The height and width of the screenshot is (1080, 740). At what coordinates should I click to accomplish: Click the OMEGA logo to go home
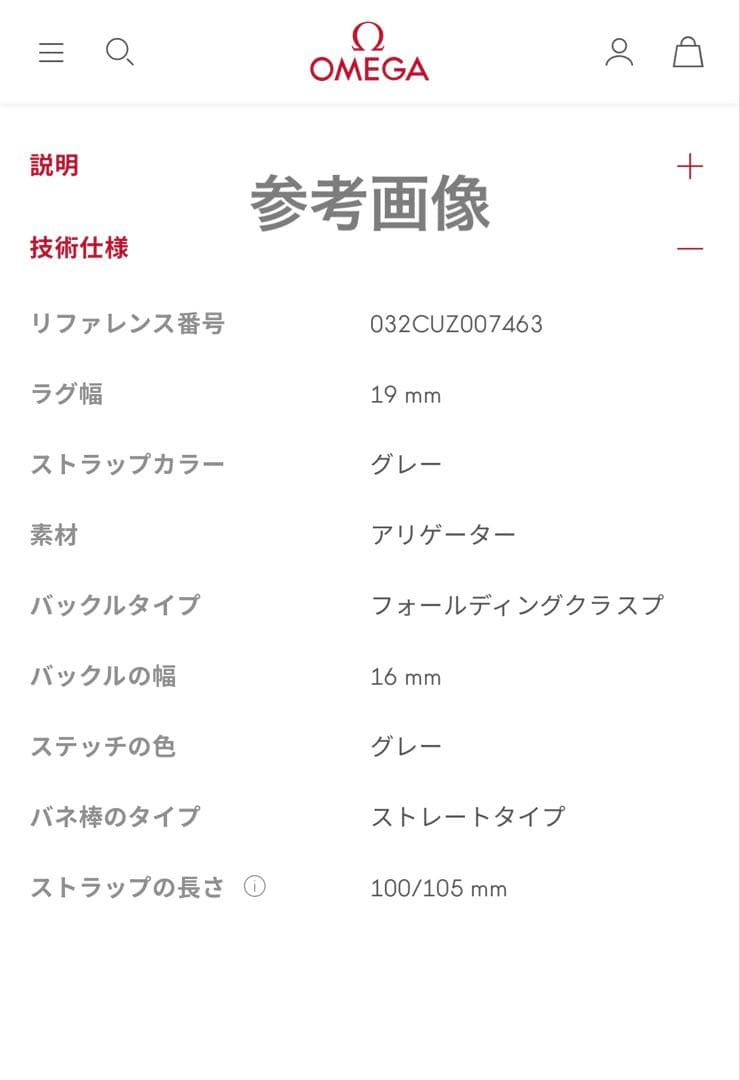pos(370,52)
